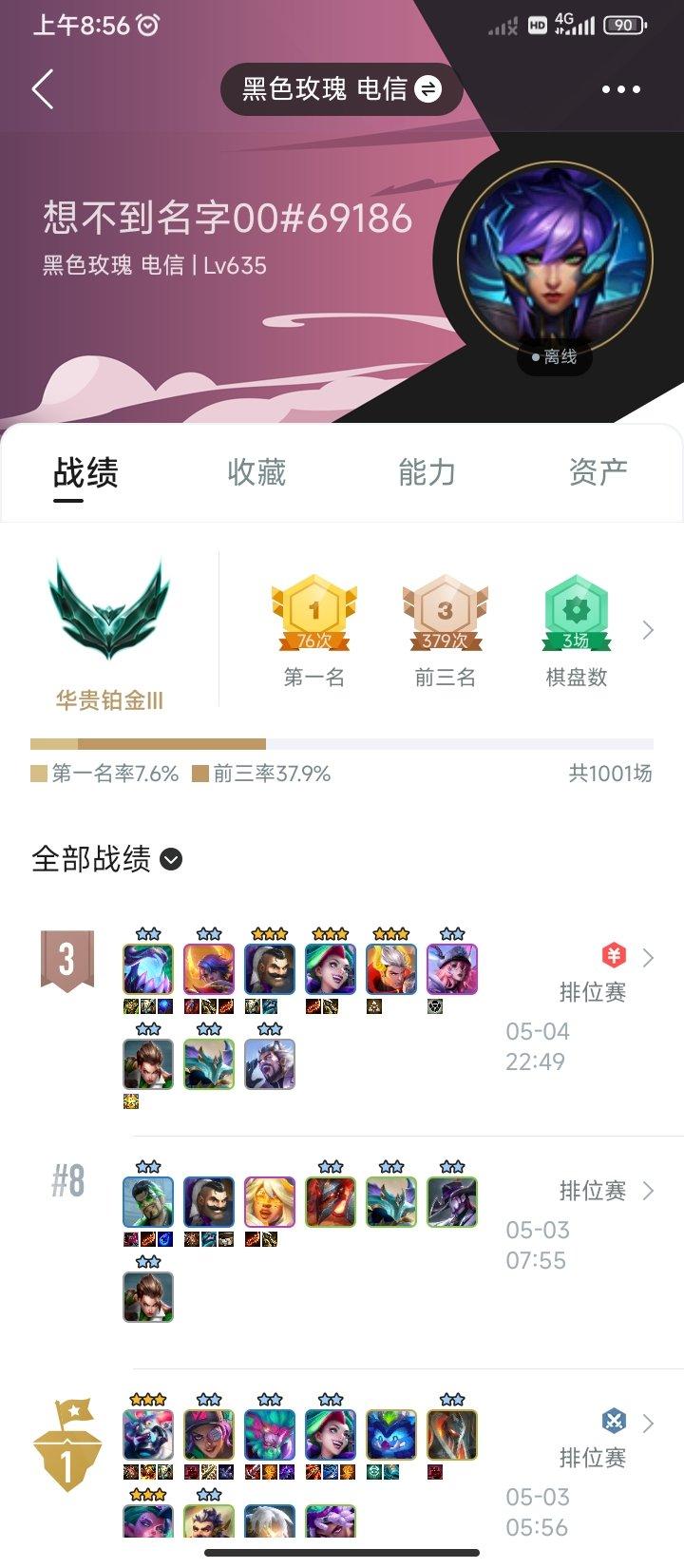Image resolution: width=684 pixels, height=1568 pixels.
Task: Switch to the 收藏 tab
Action: pyautogui.click(x=256, y=472)
